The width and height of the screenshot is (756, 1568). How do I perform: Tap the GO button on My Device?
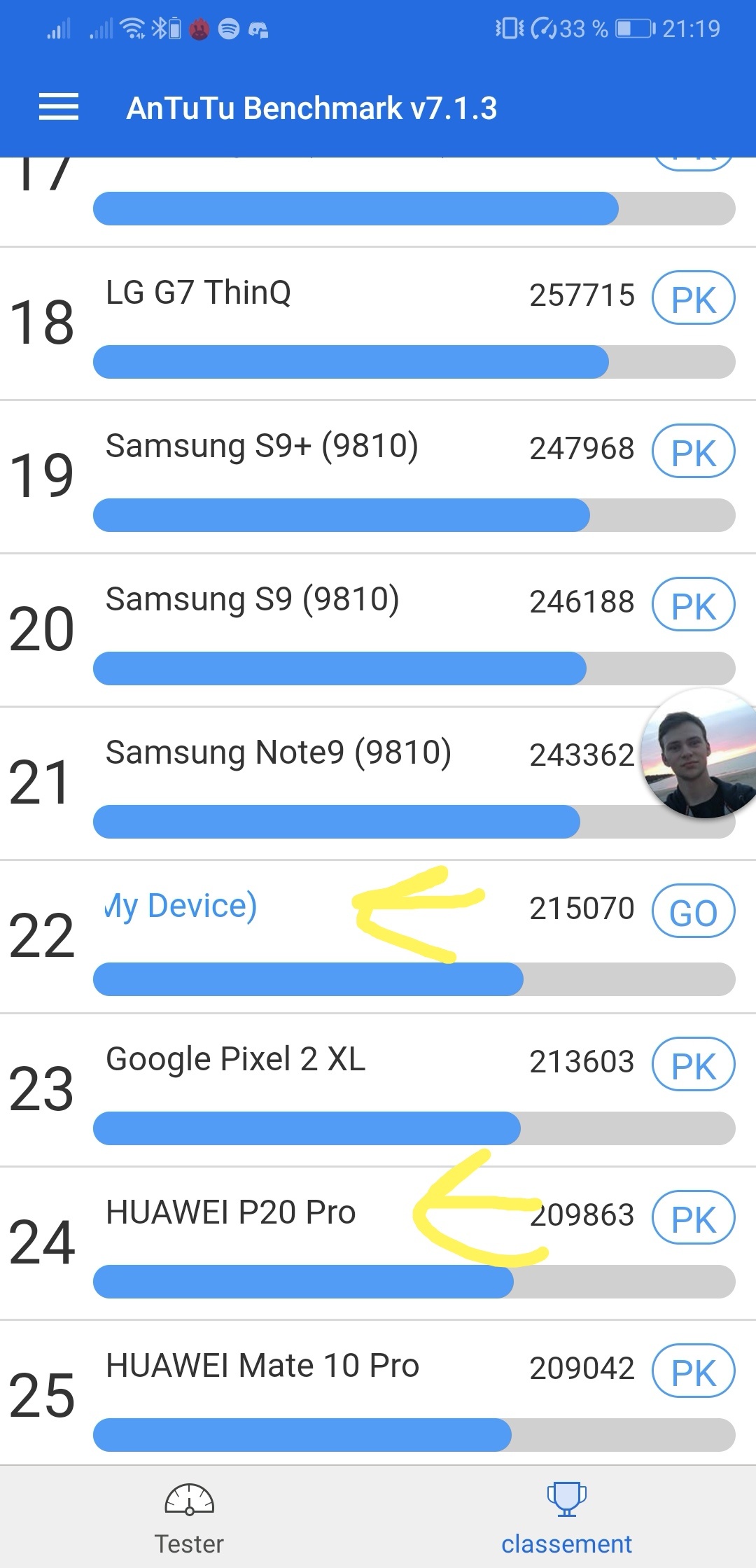[x=693, y=911]
